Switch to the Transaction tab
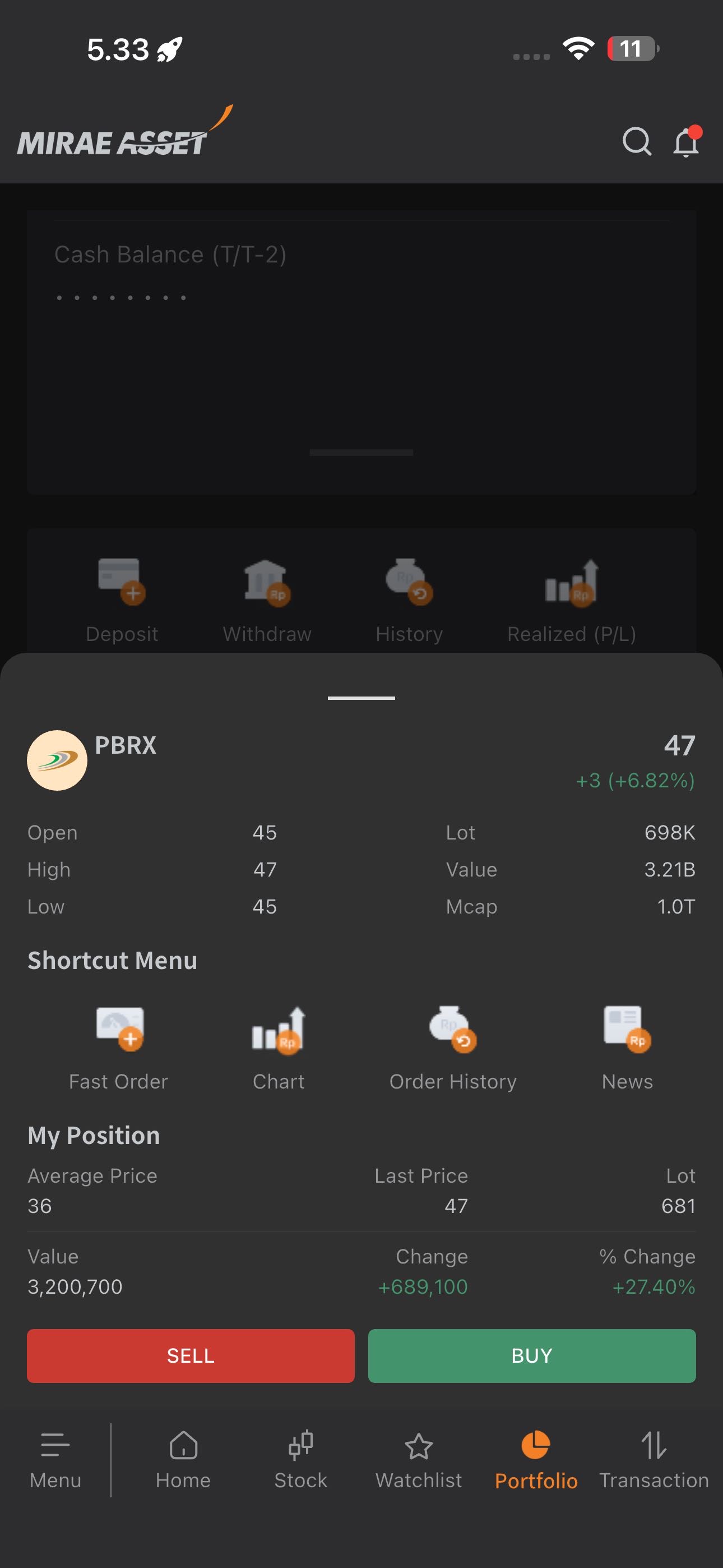This screenshot has height=1568, width=723. coord(654,1459)
